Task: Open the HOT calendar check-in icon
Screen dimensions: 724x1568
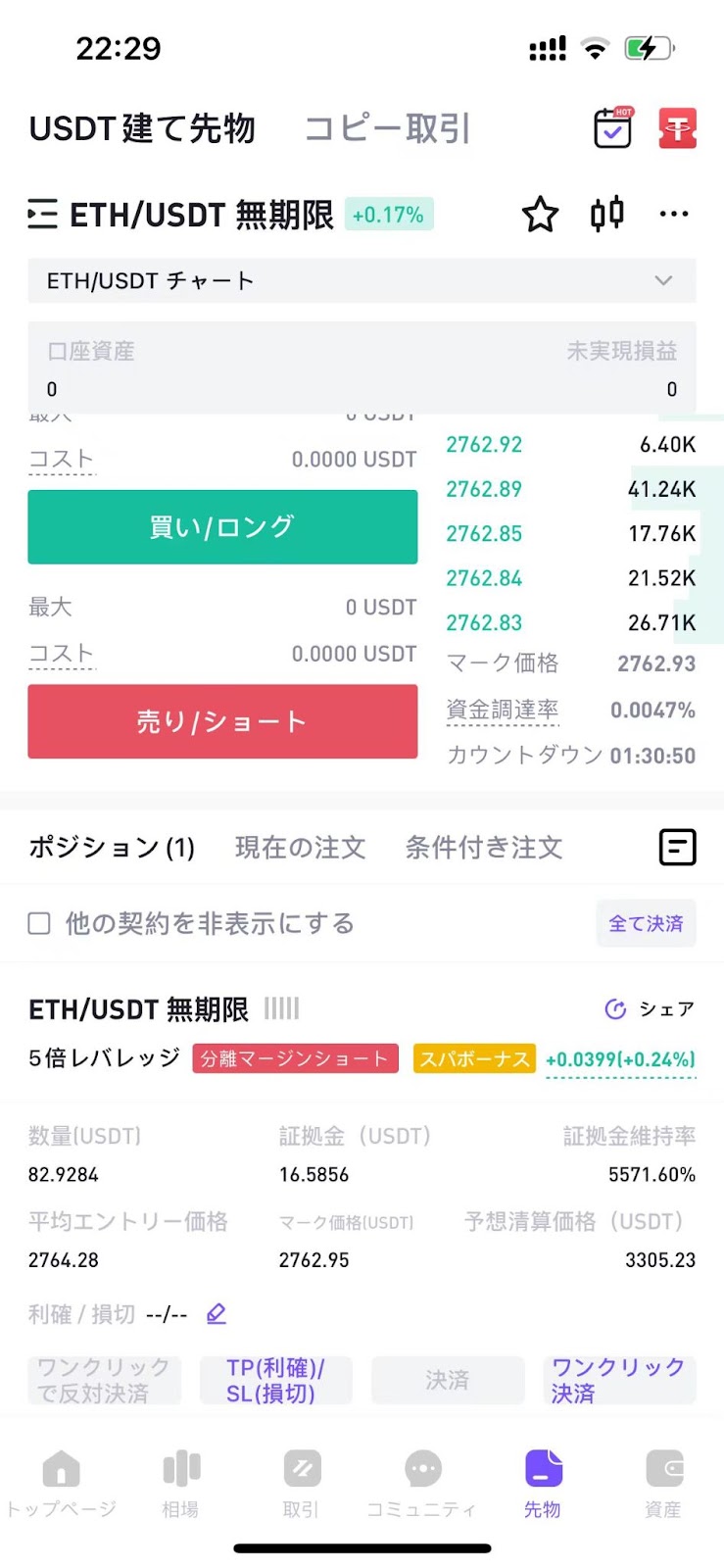Action: pyautogui.click(x=614, y=127)
